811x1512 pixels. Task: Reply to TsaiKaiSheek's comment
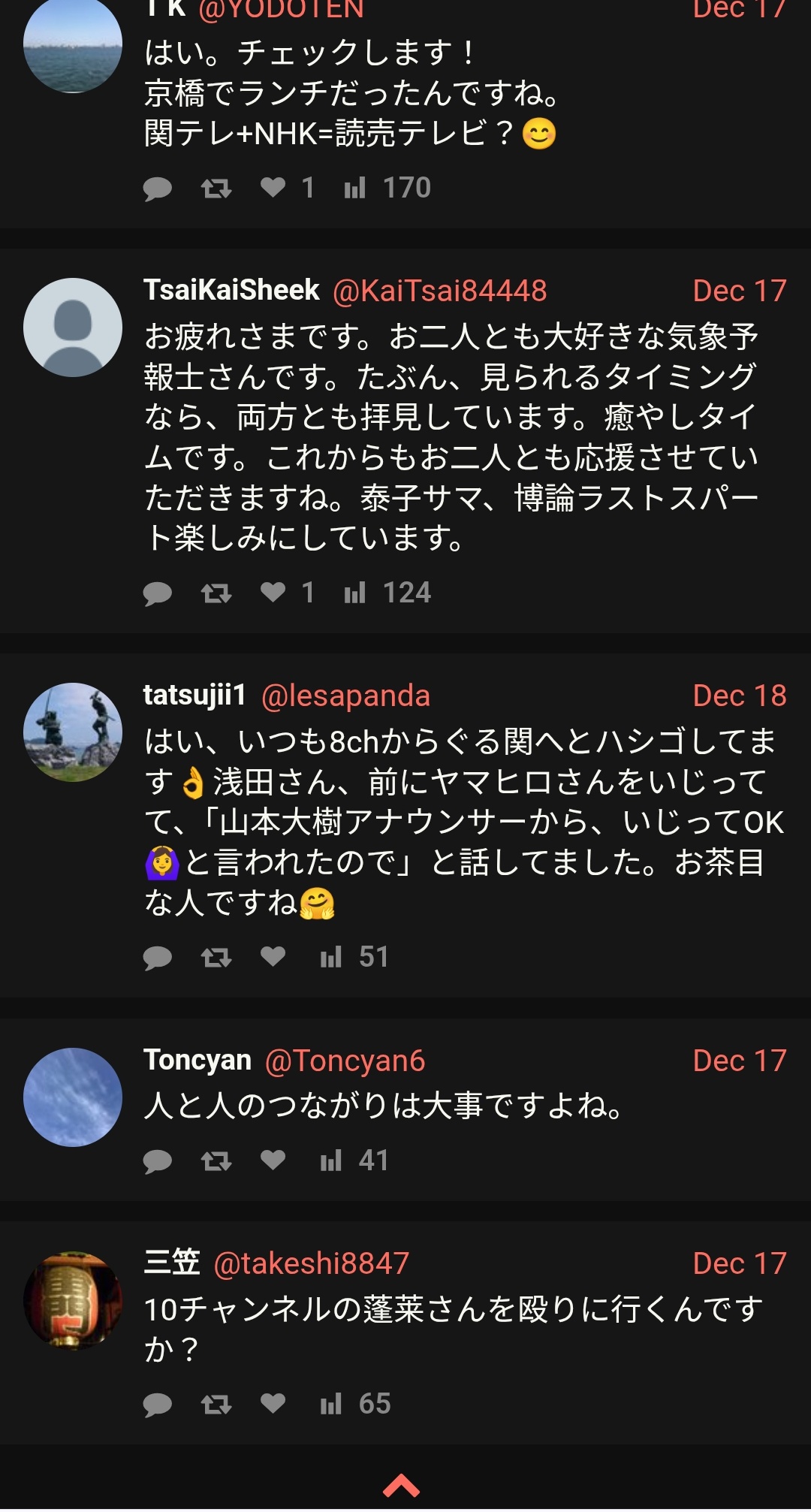click(x=158, y=593)
